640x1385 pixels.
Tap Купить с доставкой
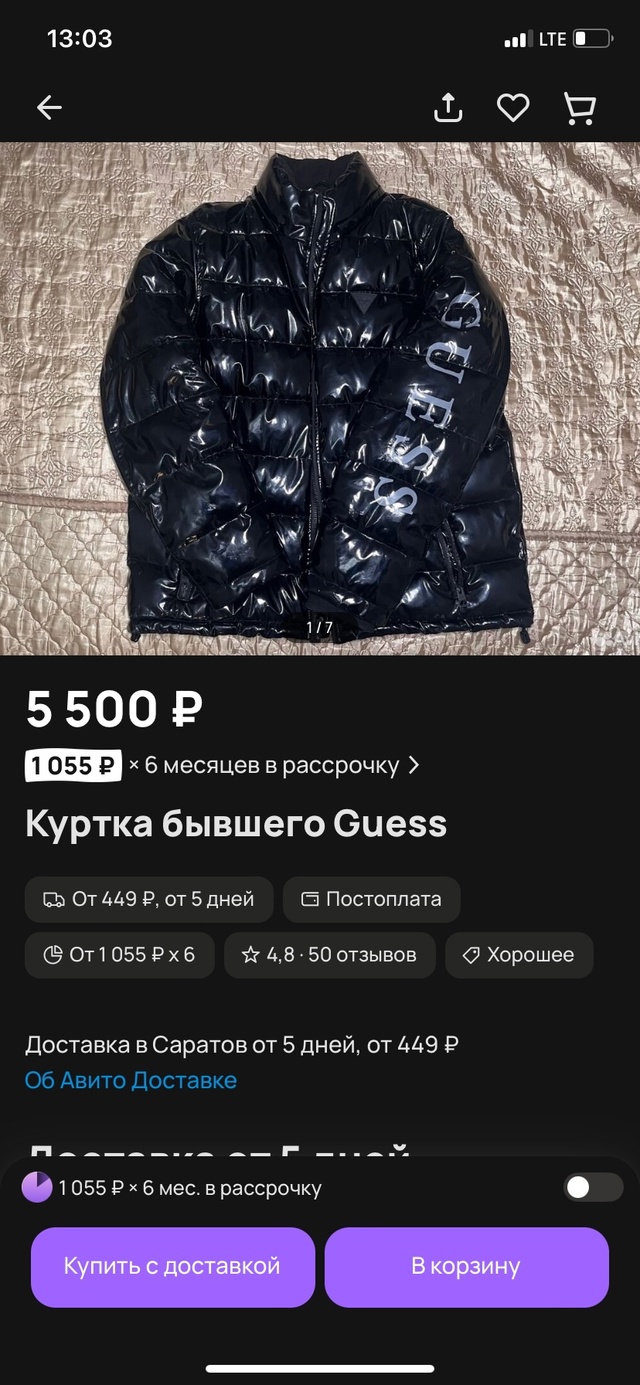click(172, 1266)
